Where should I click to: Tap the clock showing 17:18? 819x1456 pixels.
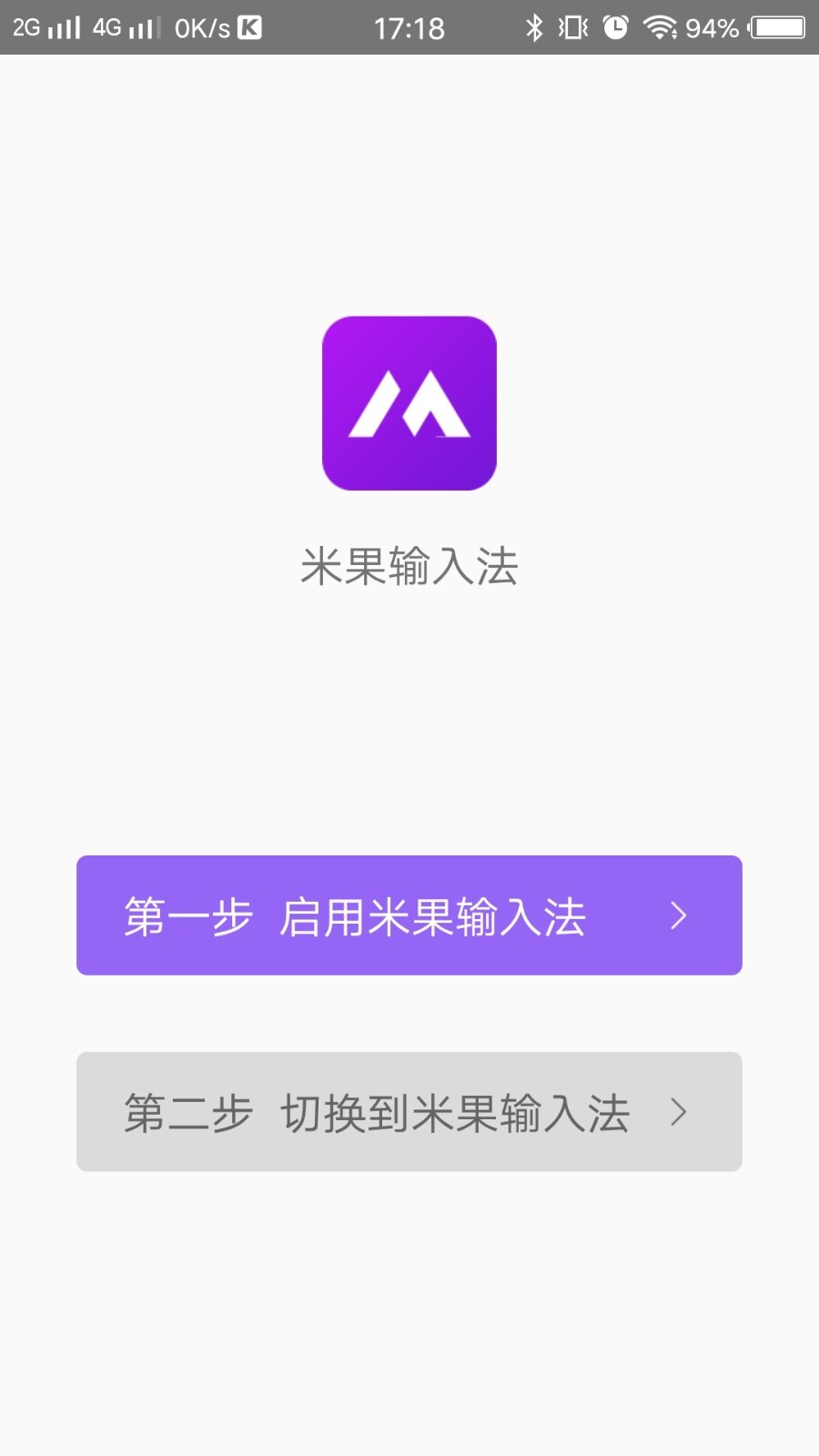pos(409,27)
